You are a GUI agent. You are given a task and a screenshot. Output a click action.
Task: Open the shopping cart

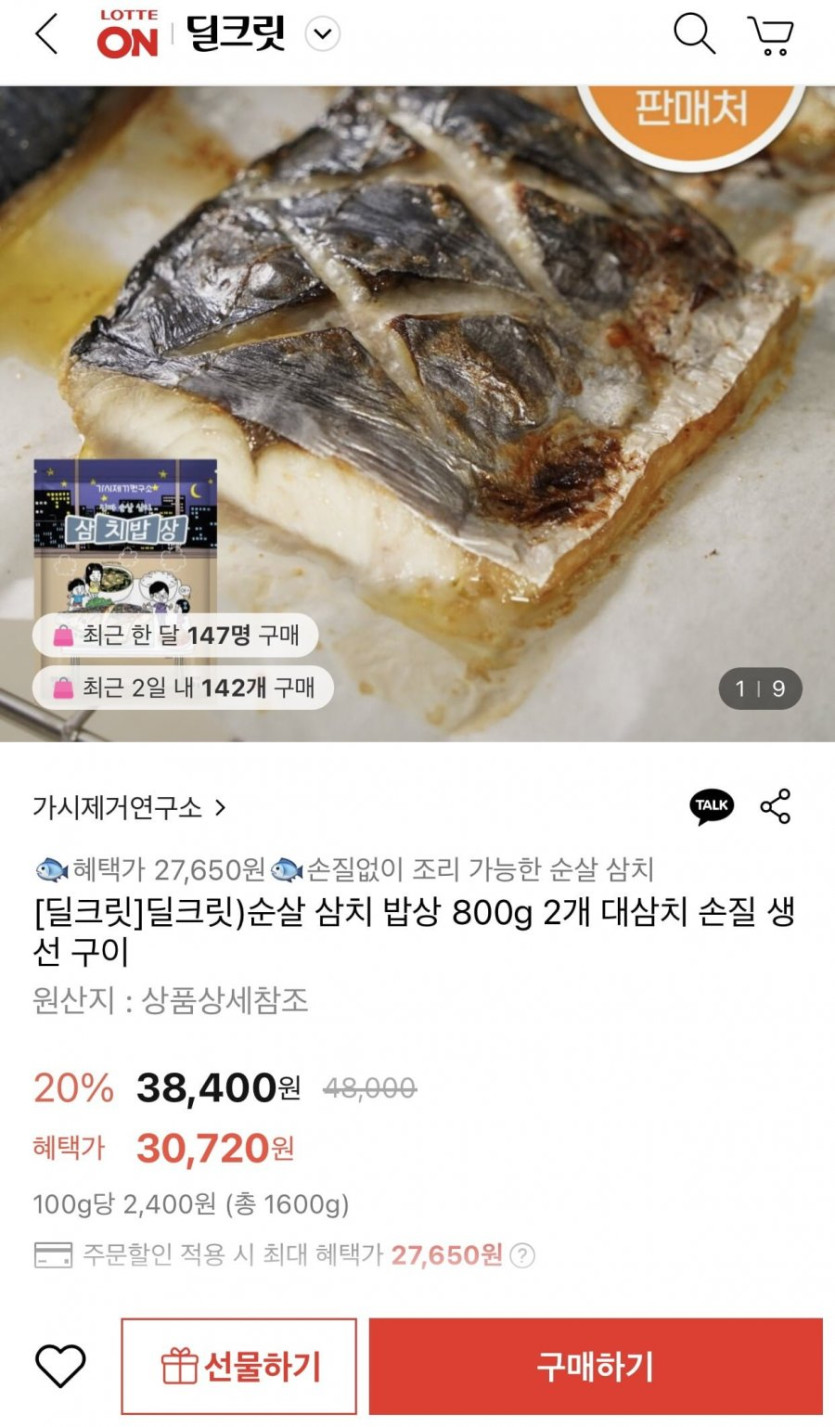(x=768, y=33)
